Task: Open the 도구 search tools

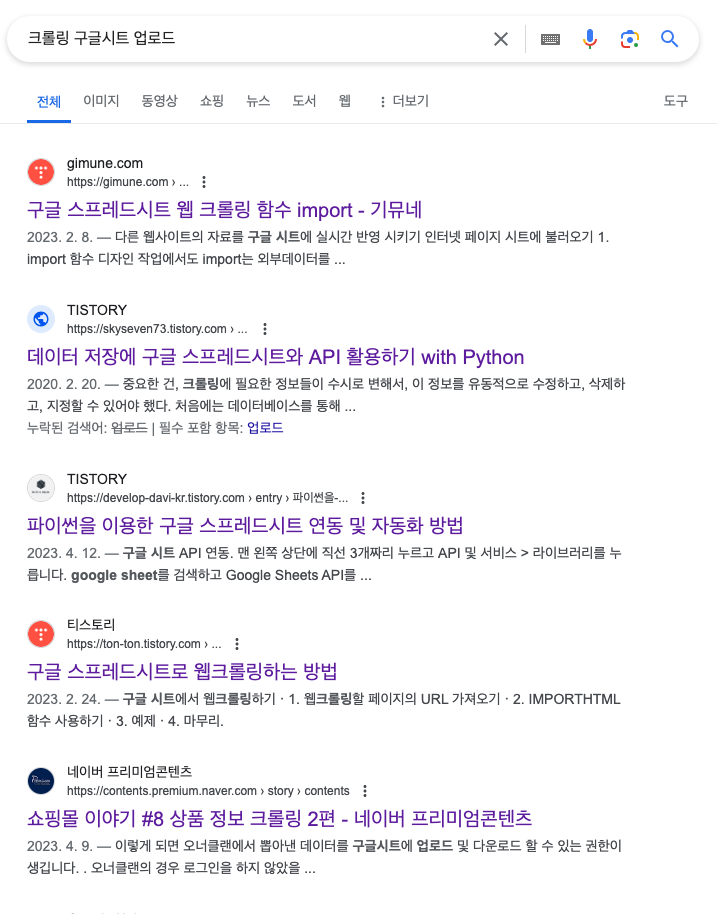Action: (x=676, y=101)
